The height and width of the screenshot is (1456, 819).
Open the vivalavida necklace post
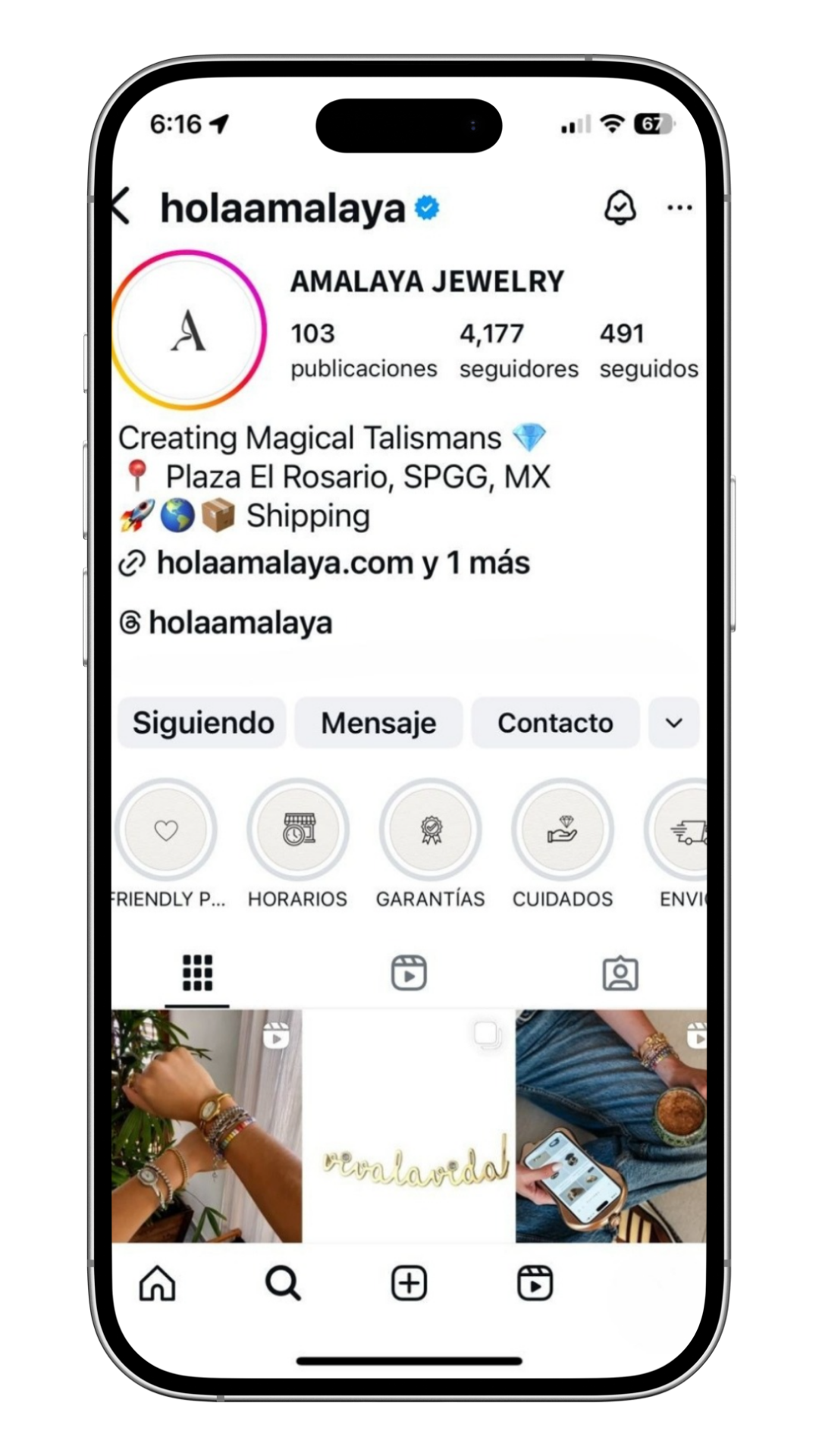tap(409, 1126)
